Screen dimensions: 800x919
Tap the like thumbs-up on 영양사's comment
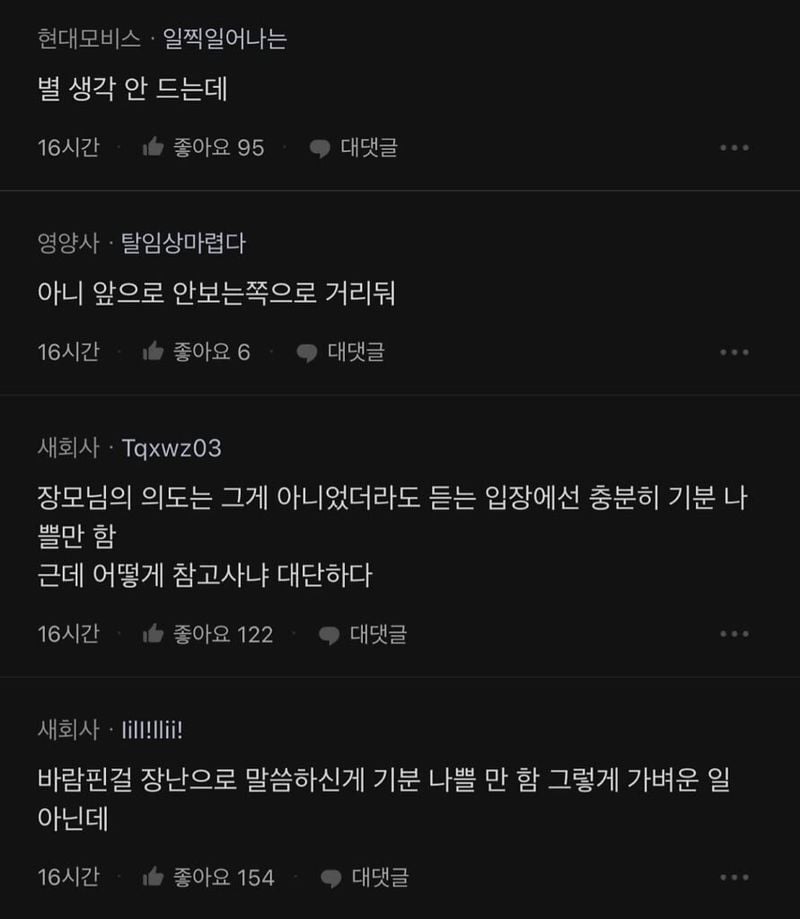155,352
